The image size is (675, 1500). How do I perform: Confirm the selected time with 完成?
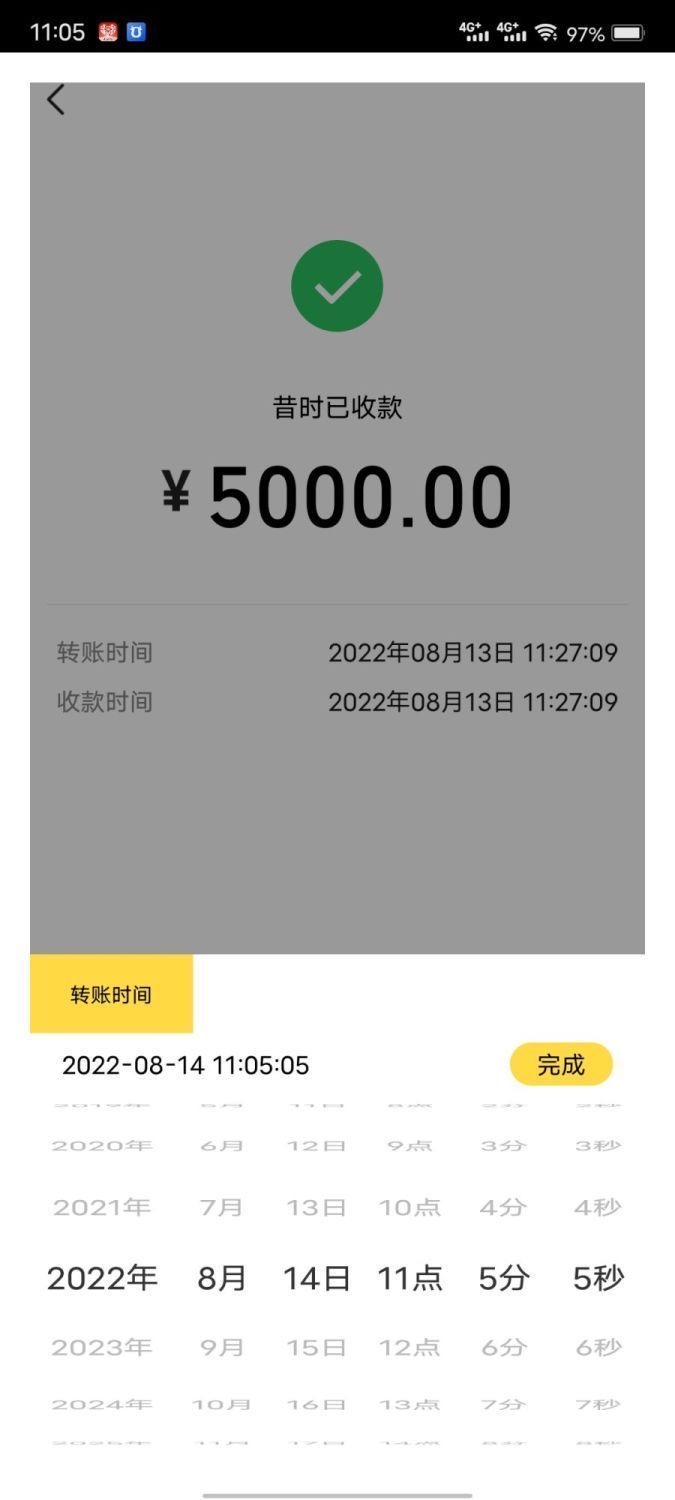pos(561,1065)
